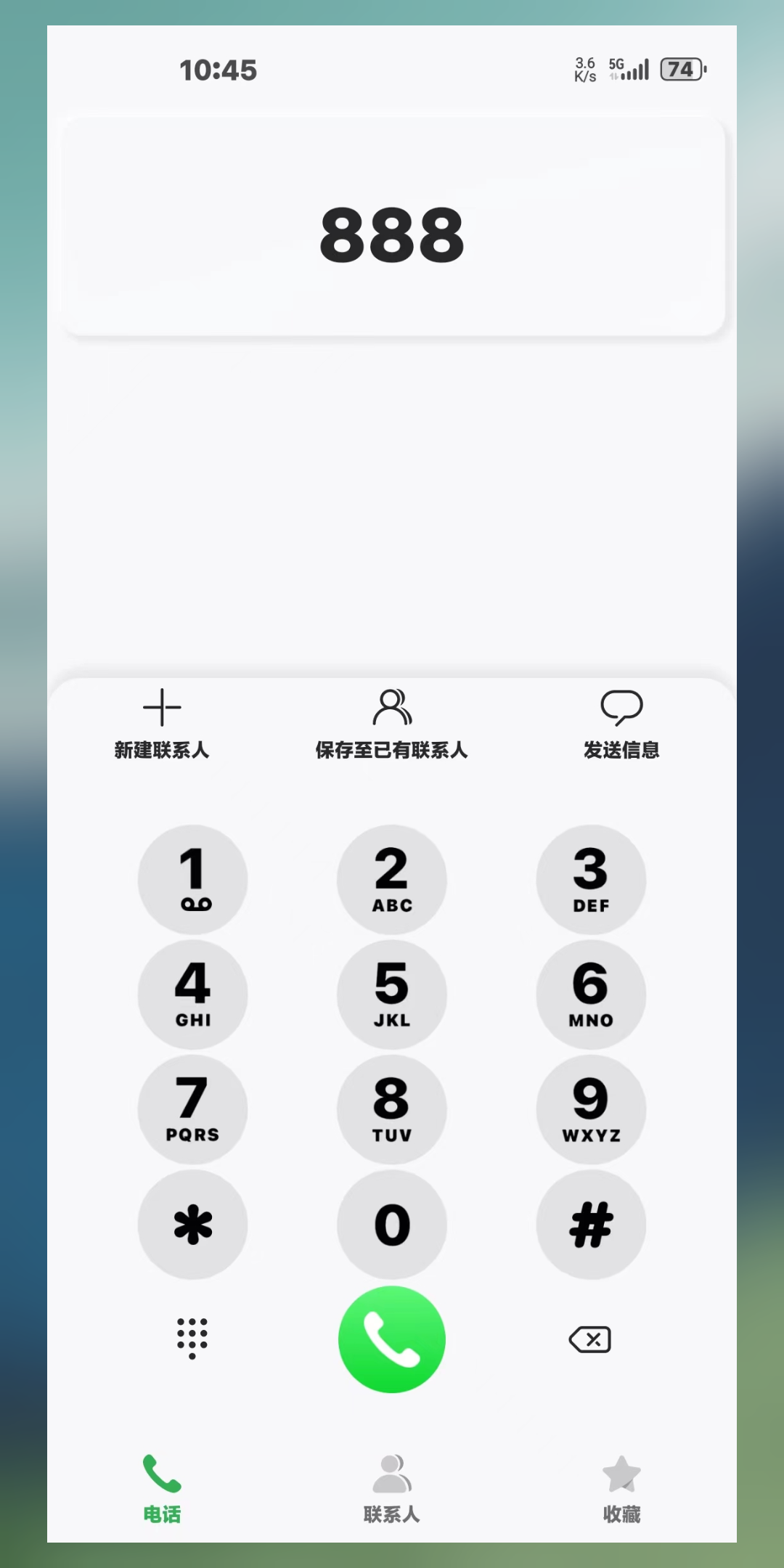Enter digit 4 GHI
Screen dimensions: 784x1568
click(193, 994)
